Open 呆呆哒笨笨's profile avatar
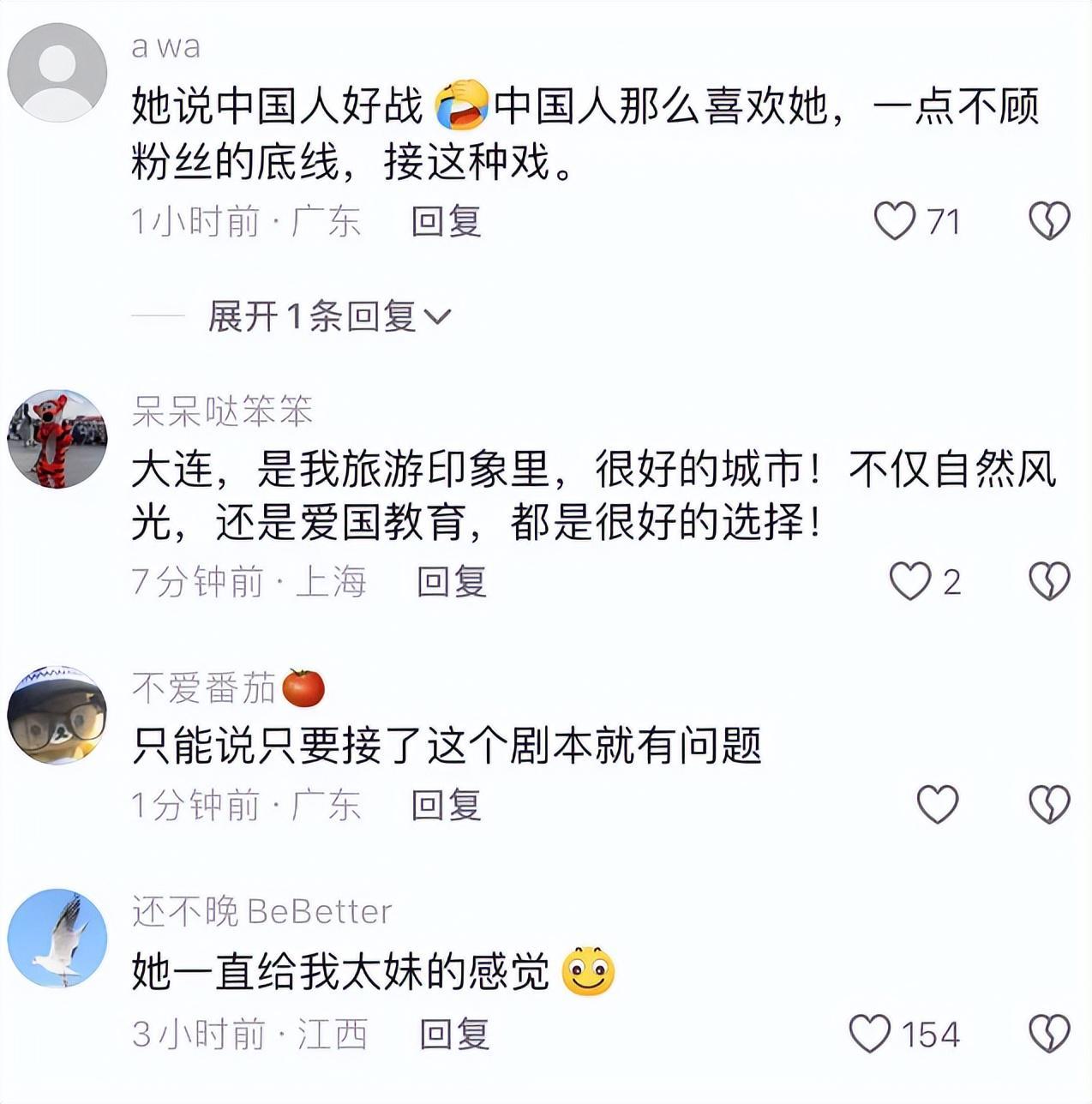The height and width of the screenshot is (1104, 1092). 57,439
